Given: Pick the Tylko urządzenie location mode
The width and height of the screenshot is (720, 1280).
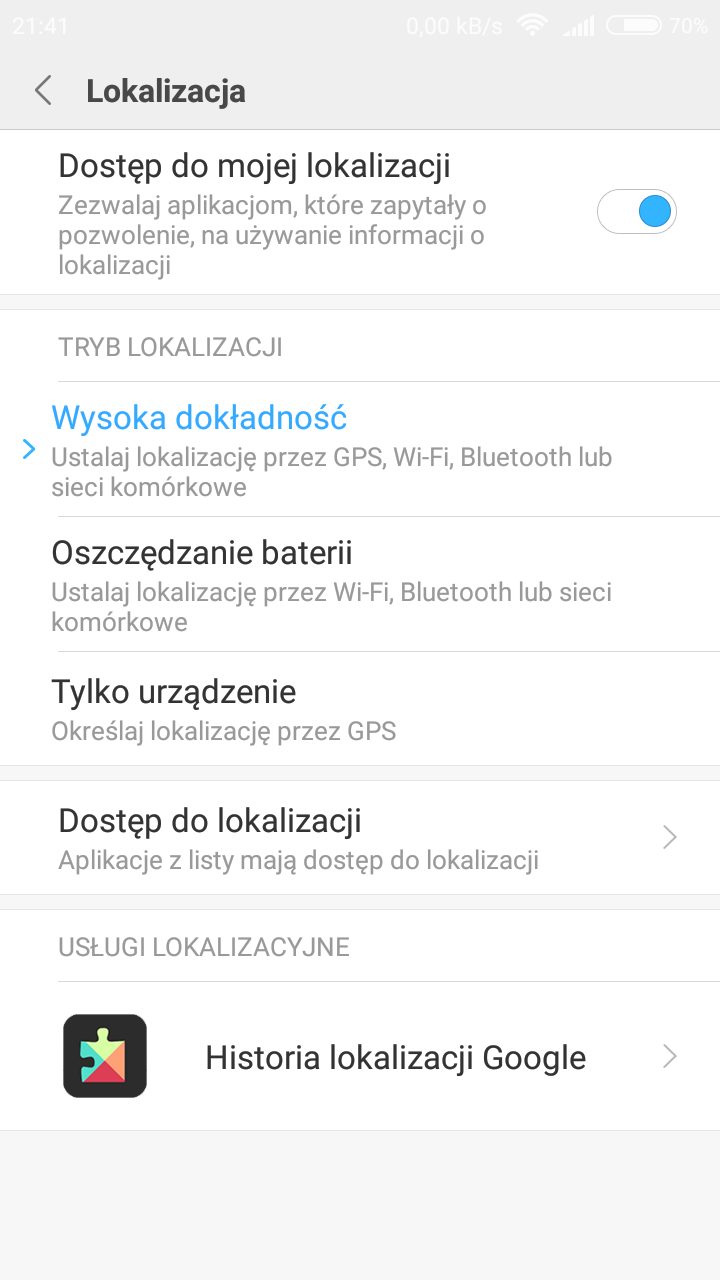Looking at the screenshot, I should [x=360, y=709].
